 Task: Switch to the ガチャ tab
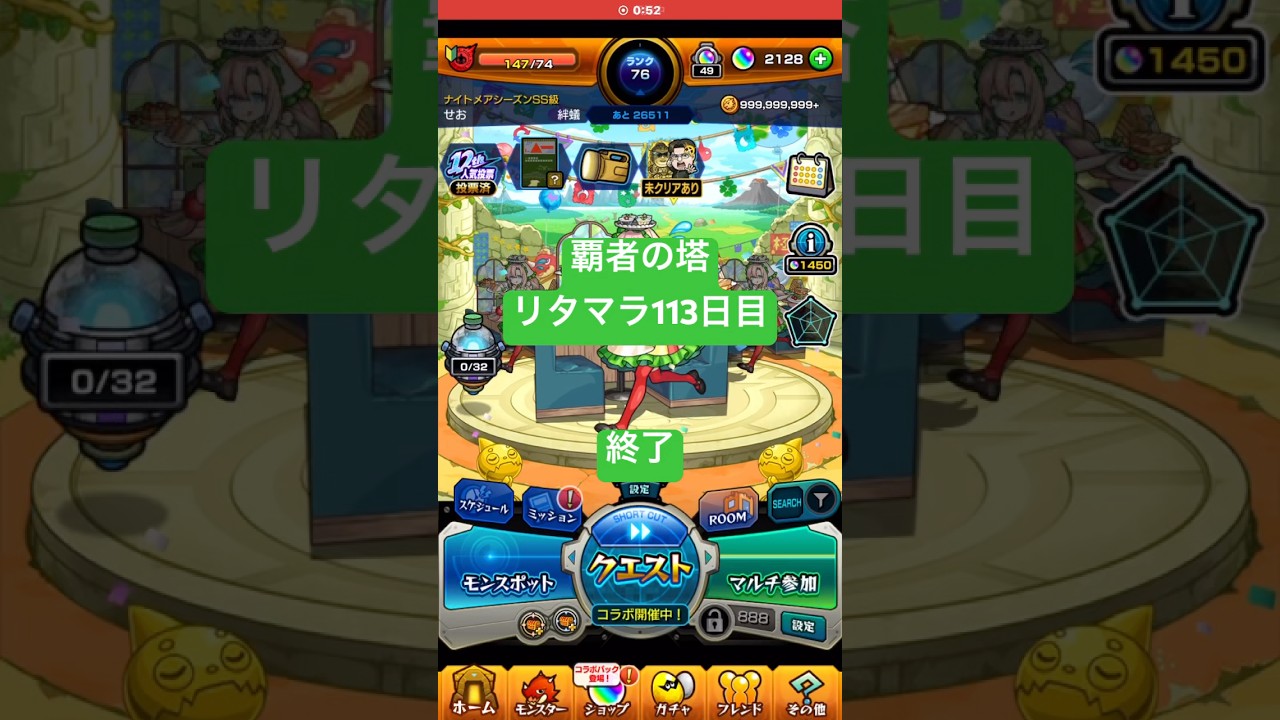[673, 692]
